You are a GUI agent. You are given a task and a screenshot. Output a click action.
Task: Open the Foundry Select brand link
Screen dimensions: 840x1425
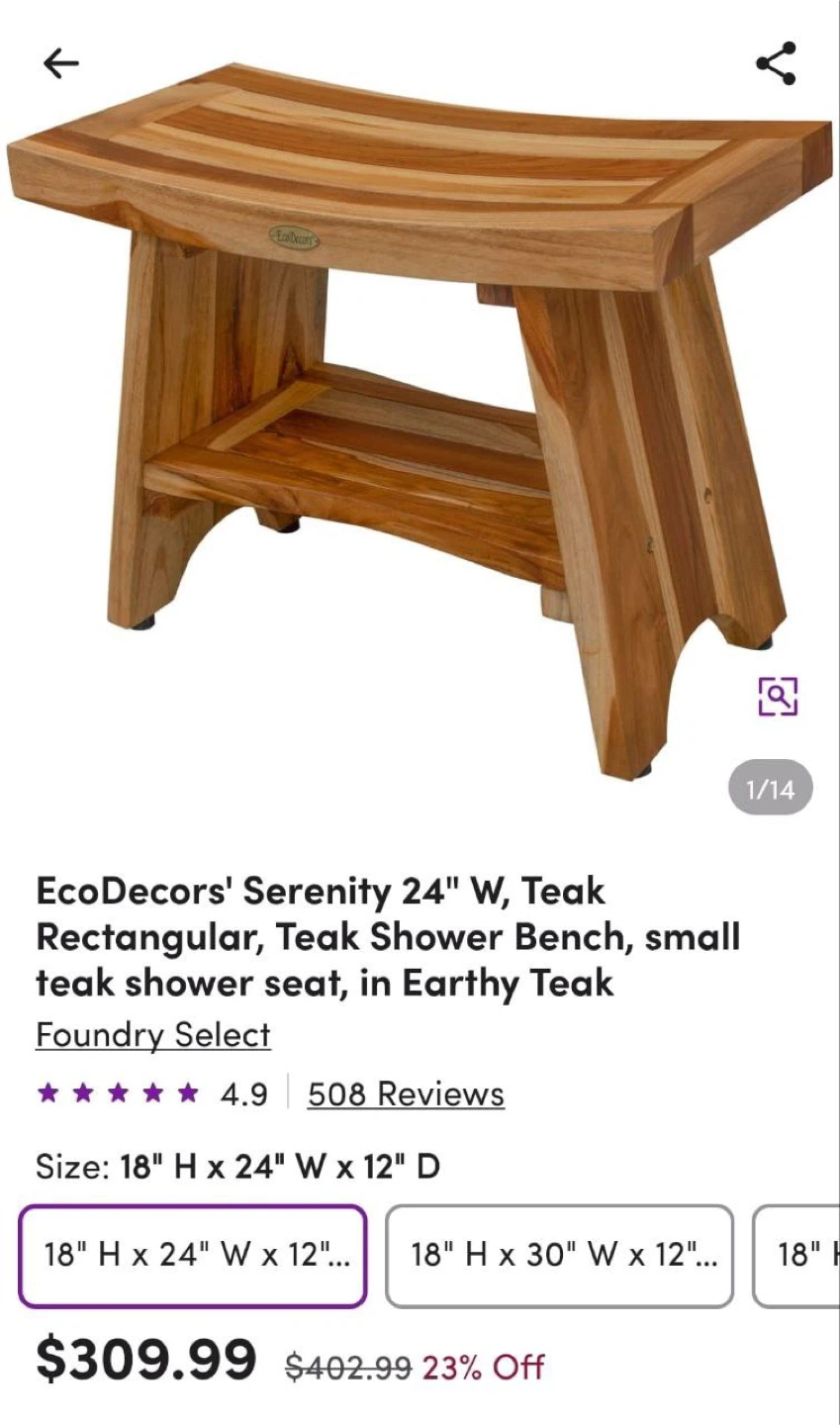click(x=153, y=1035)
